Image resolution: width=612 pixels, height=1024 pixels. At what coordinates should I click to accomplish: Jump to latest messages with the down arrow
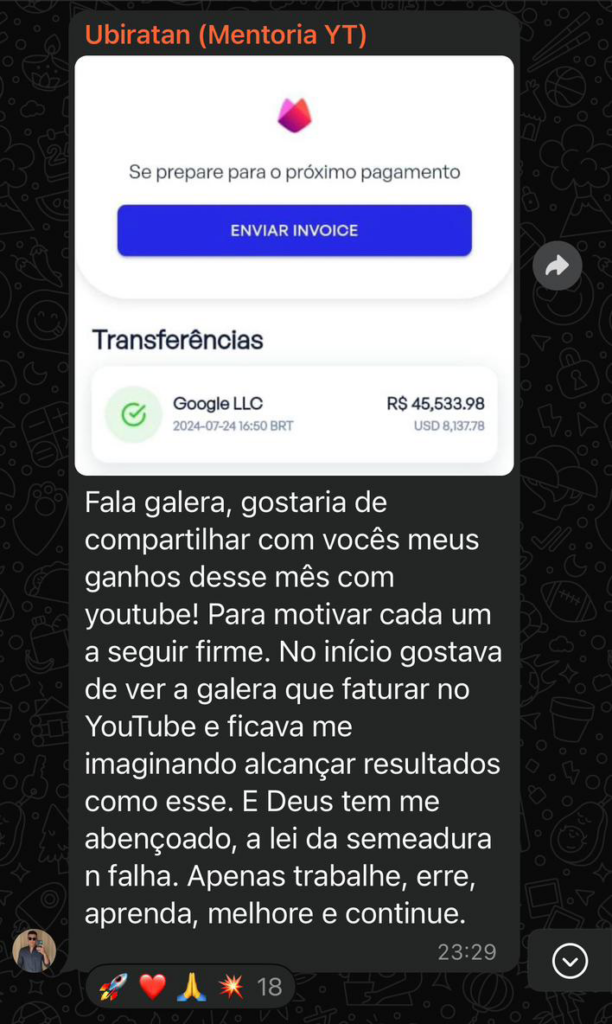[570, 961]
